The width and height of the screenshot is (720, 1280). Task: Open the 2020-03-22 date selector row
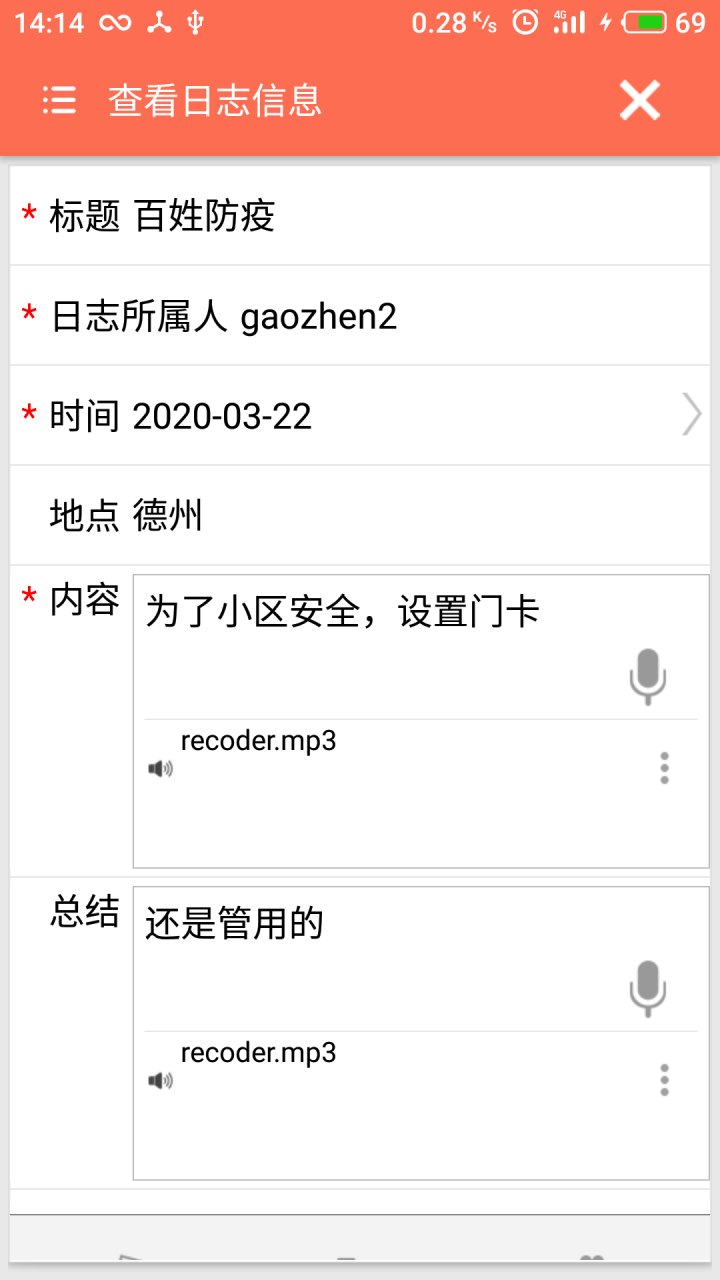[x=360, y=415]
